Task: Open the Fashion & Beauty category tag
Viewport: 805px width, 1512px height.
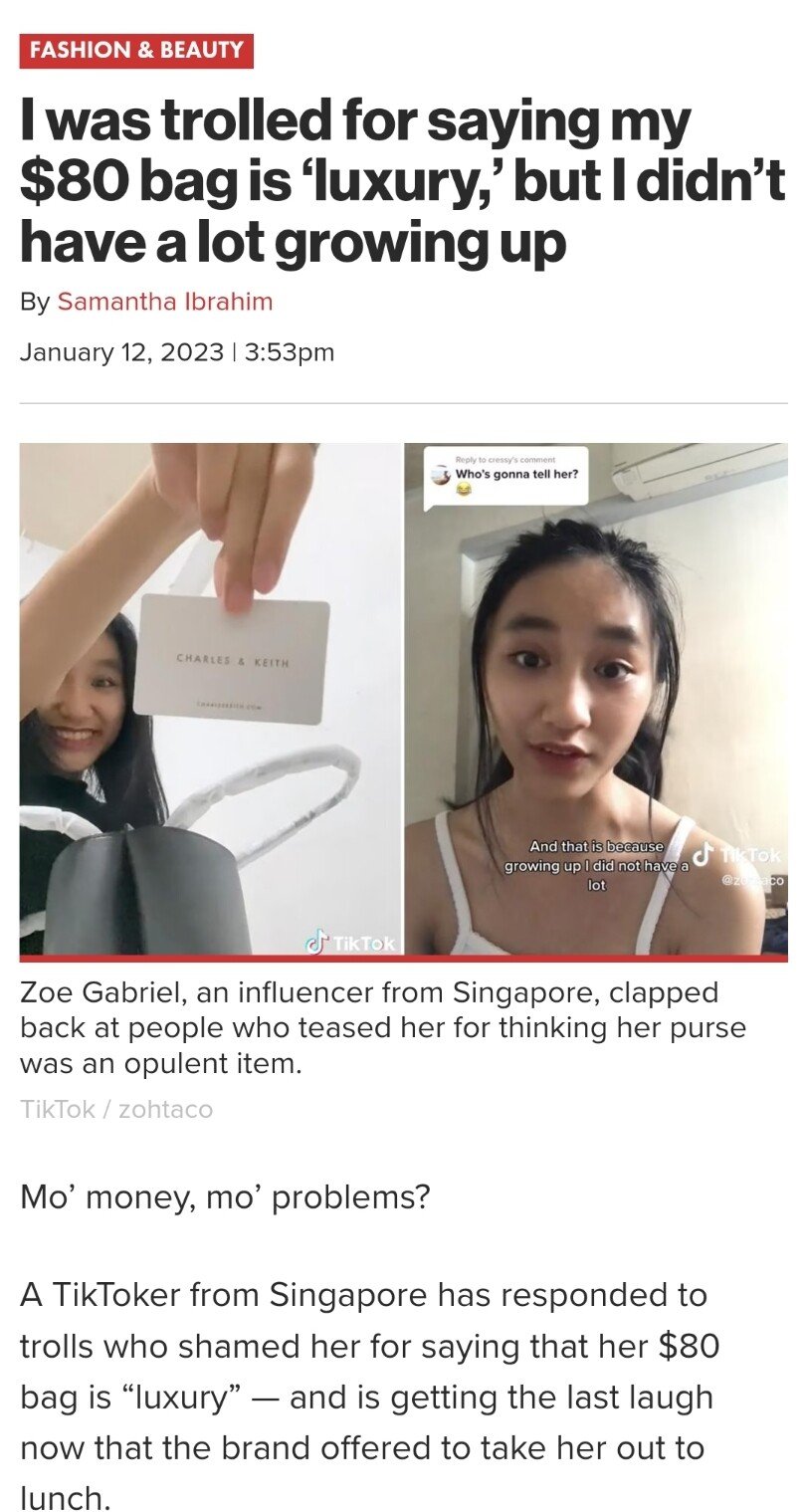Action: (x=136, y=51)
